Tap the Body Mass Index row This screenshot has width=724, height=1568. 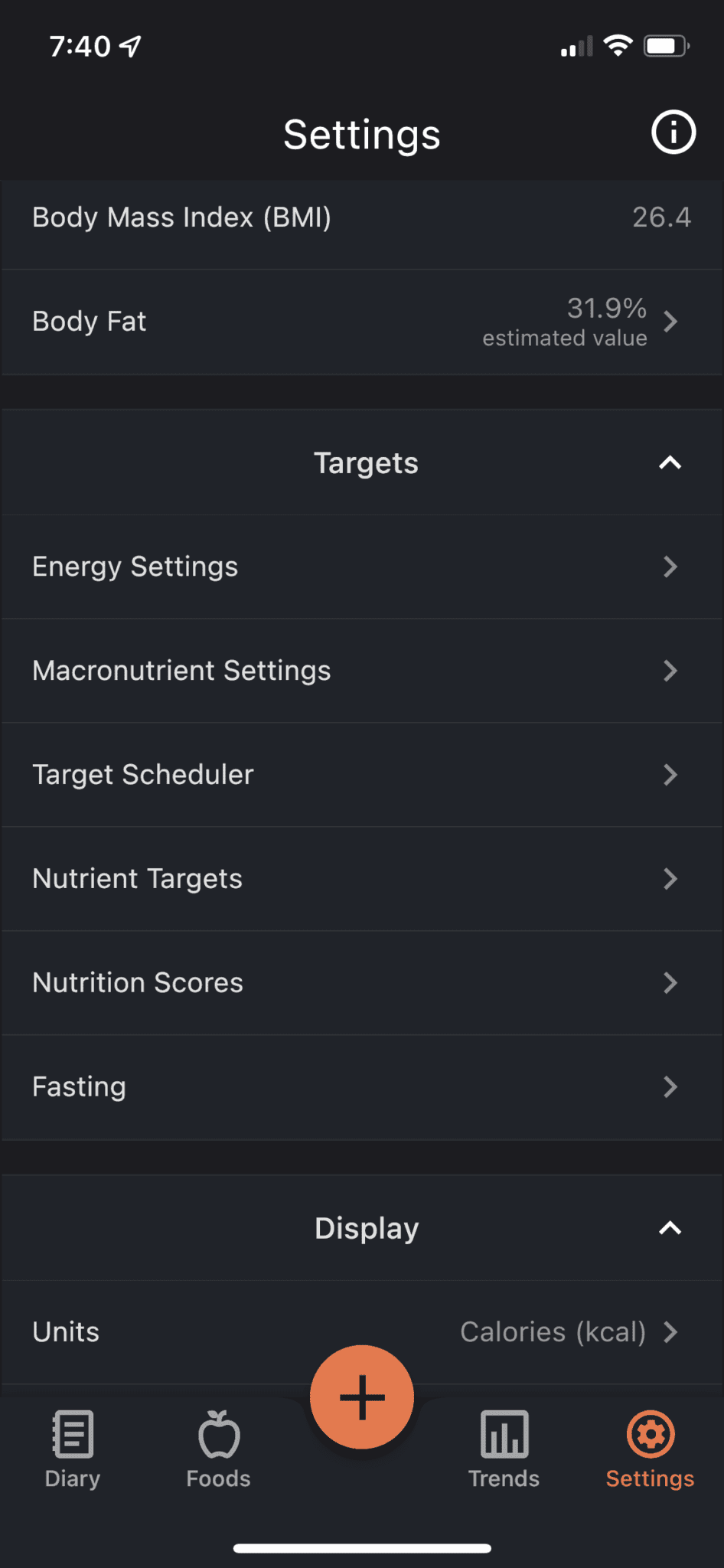[x=362, y=217]
